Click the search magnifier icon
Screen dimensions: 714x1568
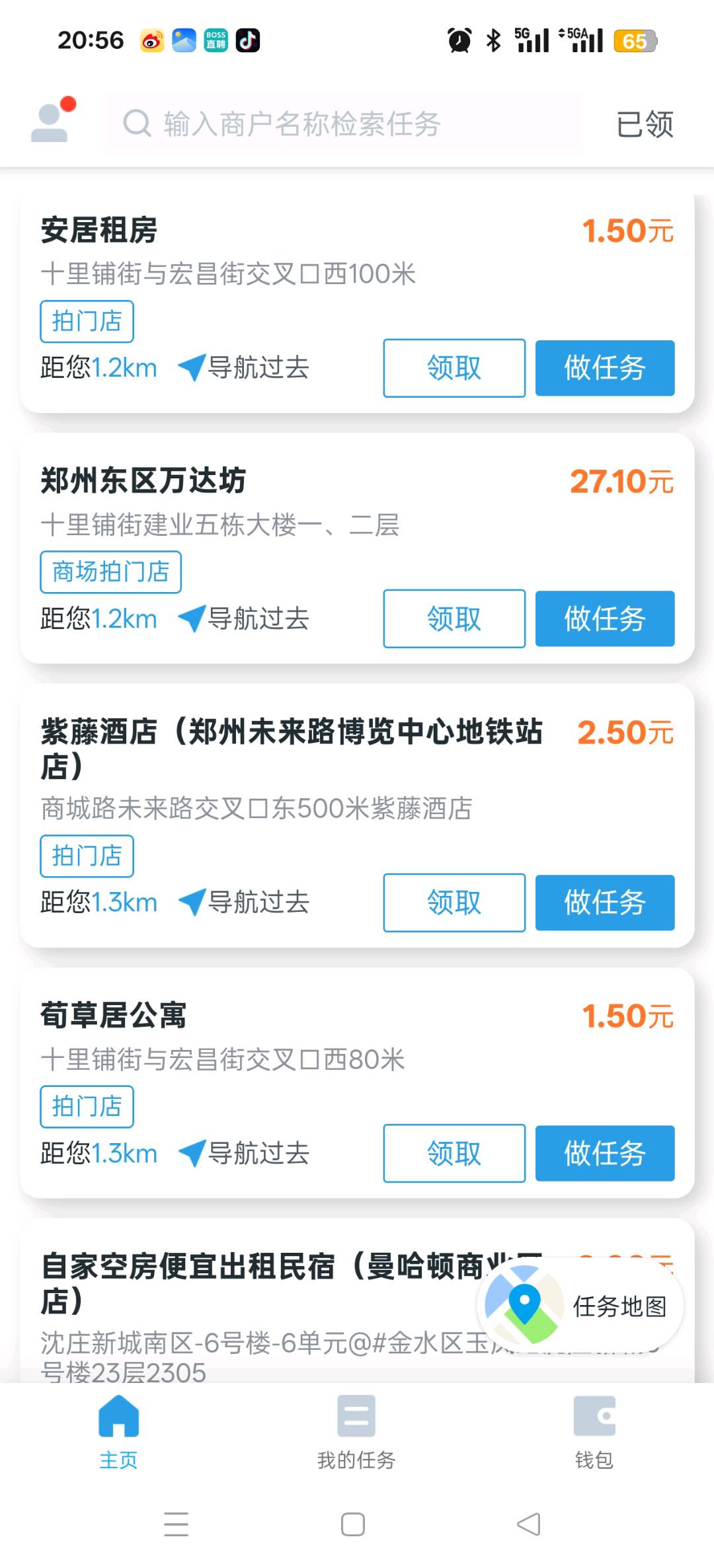point(137,122)
